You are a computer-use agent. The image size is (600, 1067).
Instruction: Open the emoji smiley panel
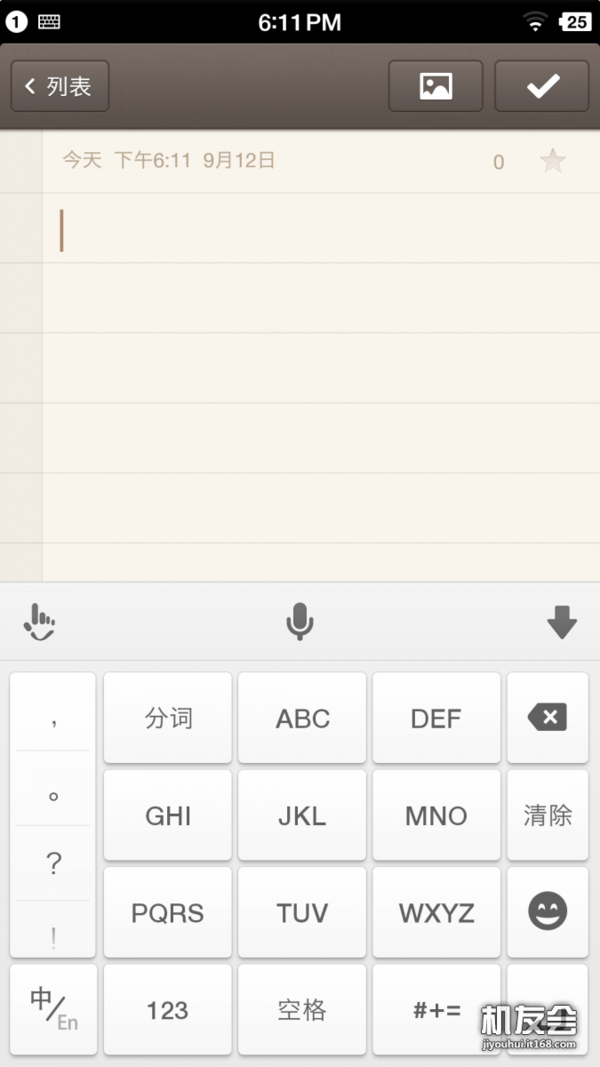[x=548, y=912]
